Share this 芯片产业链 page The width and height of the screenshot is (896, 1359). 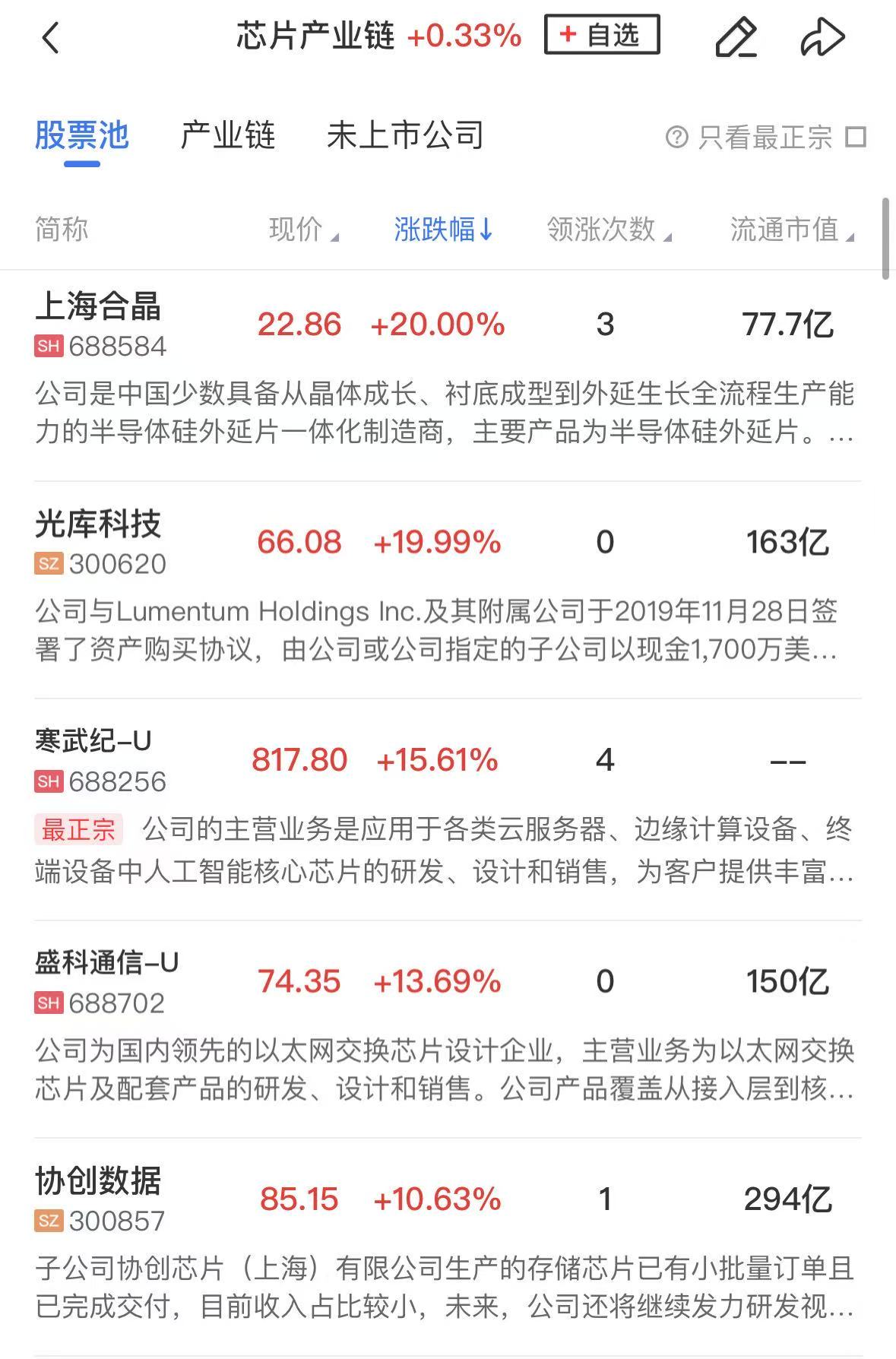pyautogui.click(x=822, y=37)
